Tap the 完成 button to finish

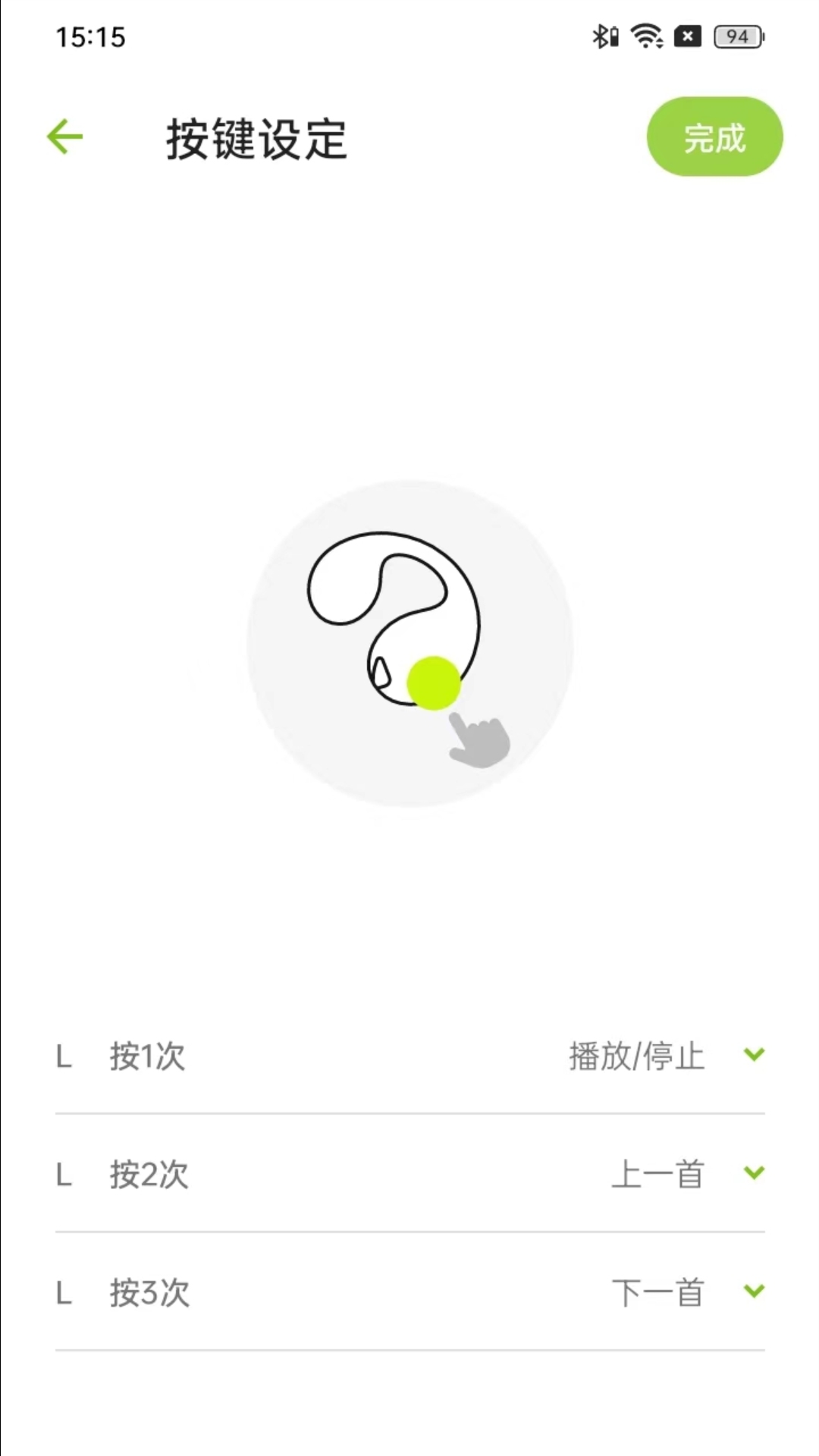click(x=714, y=137)
